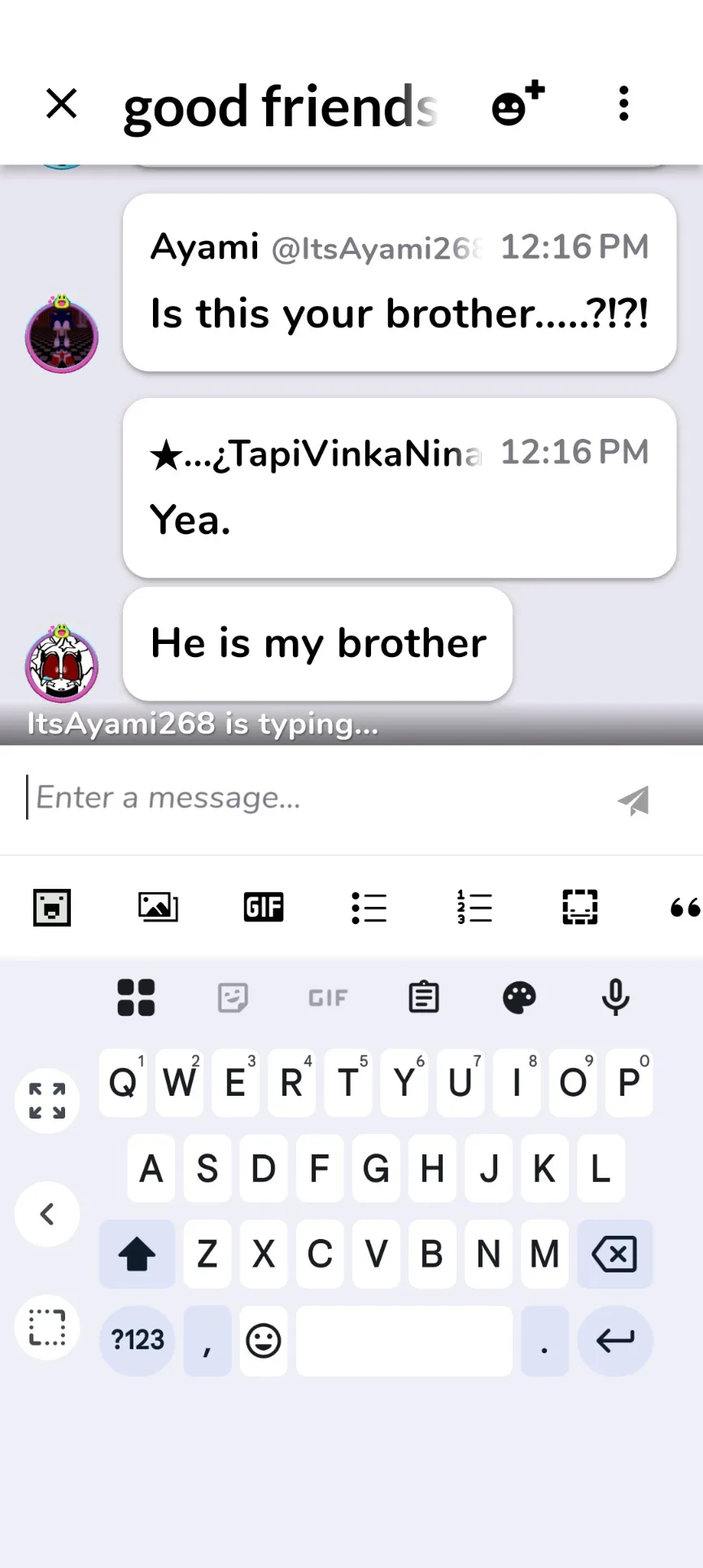Insert a numbered list
Screen dimensions: 703x1568
click(x=474, y=907)
